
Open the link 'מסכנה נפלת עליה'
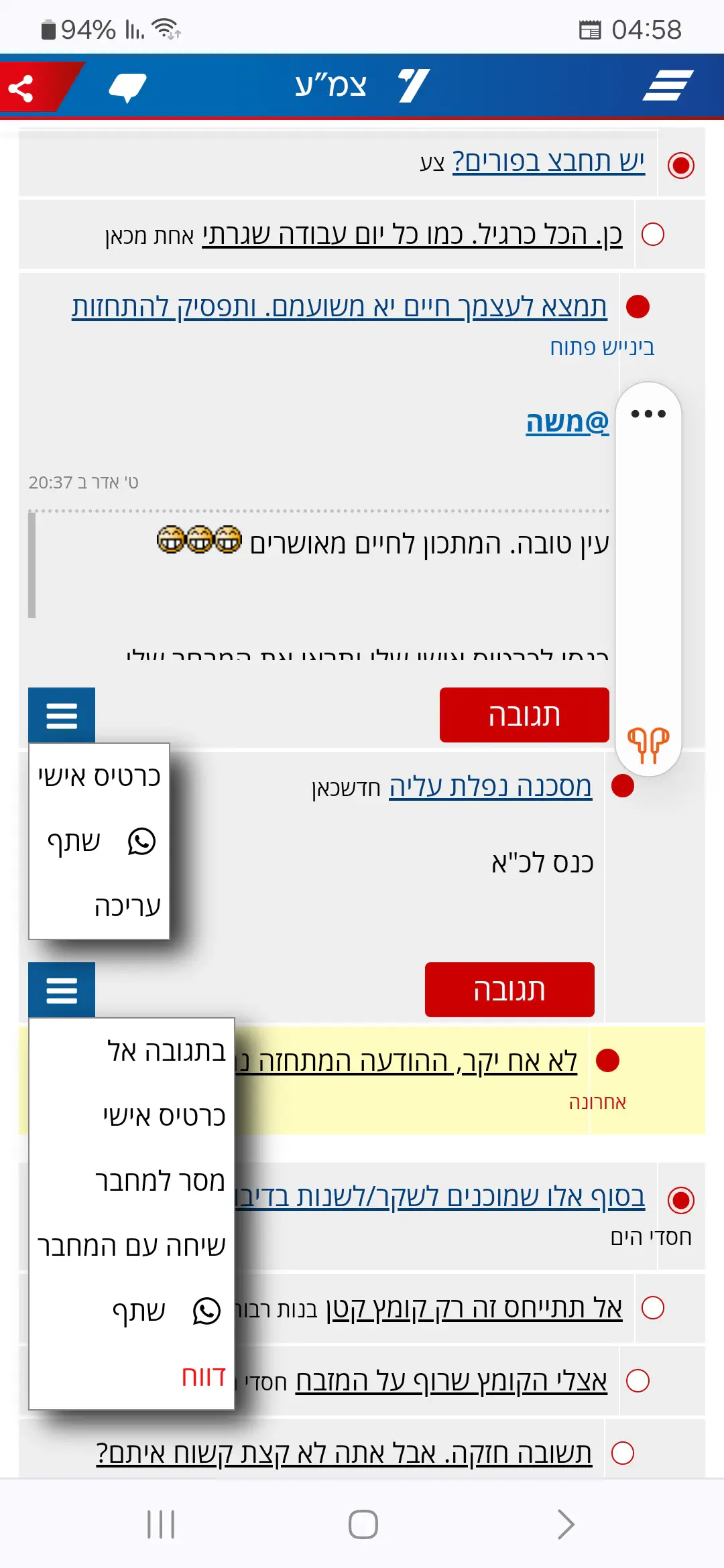tap(490, 787)
